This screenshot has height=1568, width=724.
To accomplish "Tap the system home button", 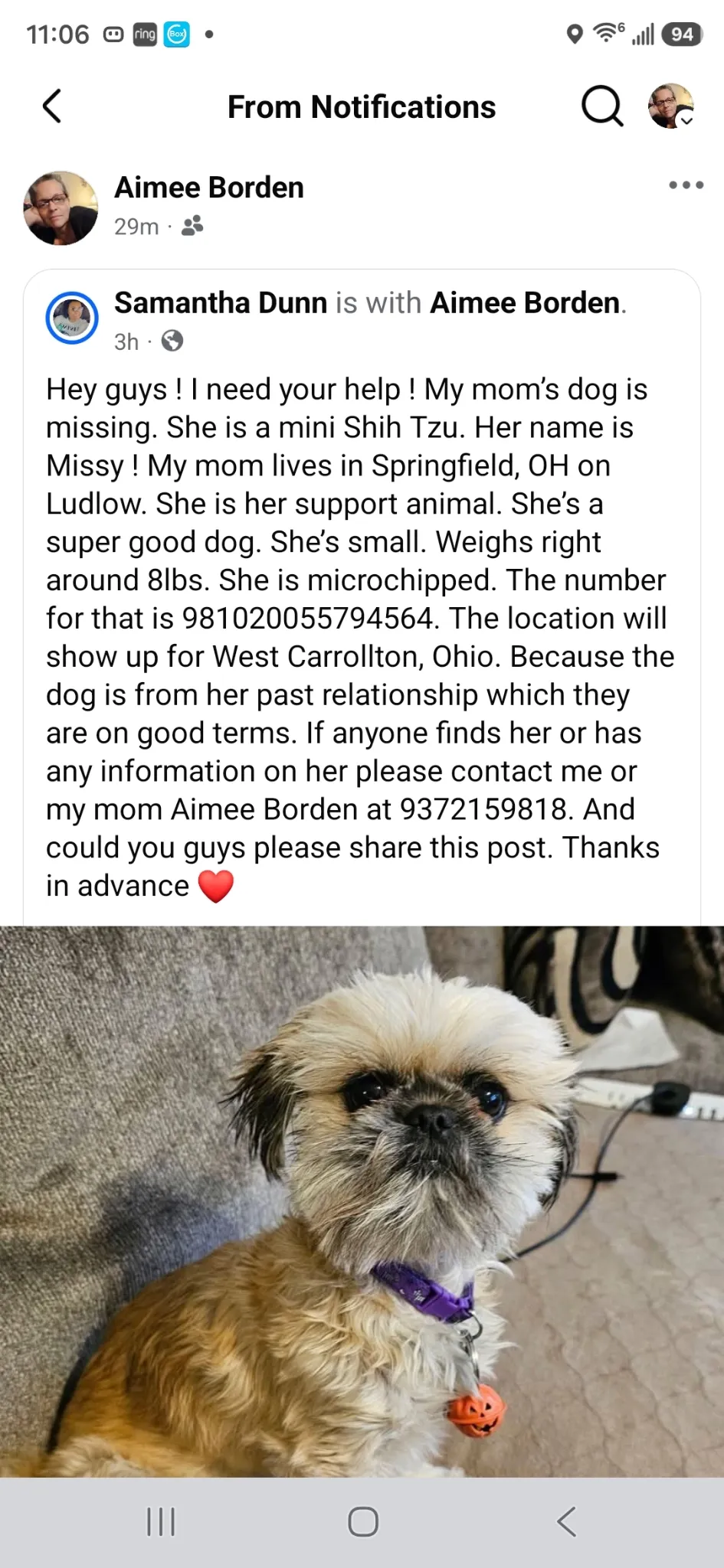I will click(x=363, y=1522).
